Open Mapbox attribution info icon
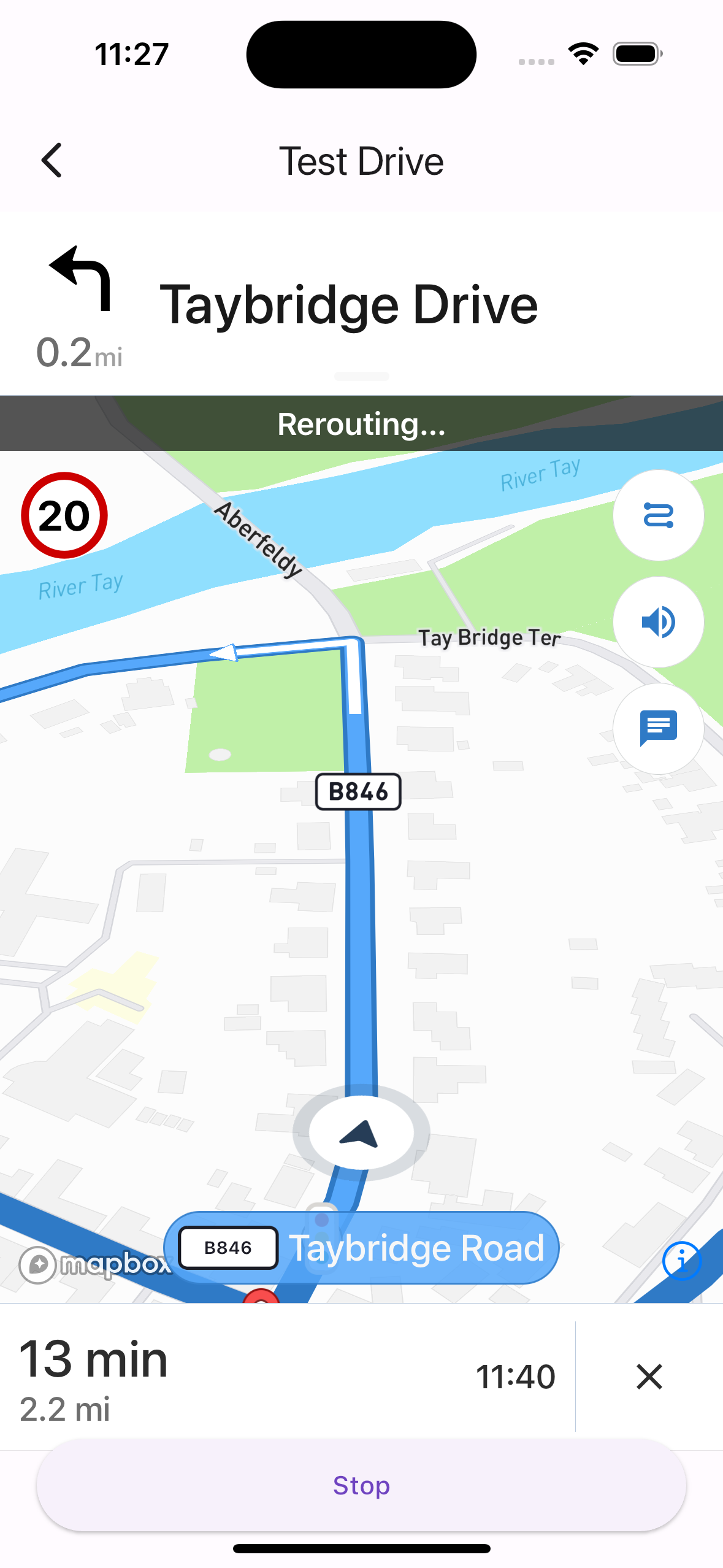Screen dimensions: 723x1568 pos(681,1261)
